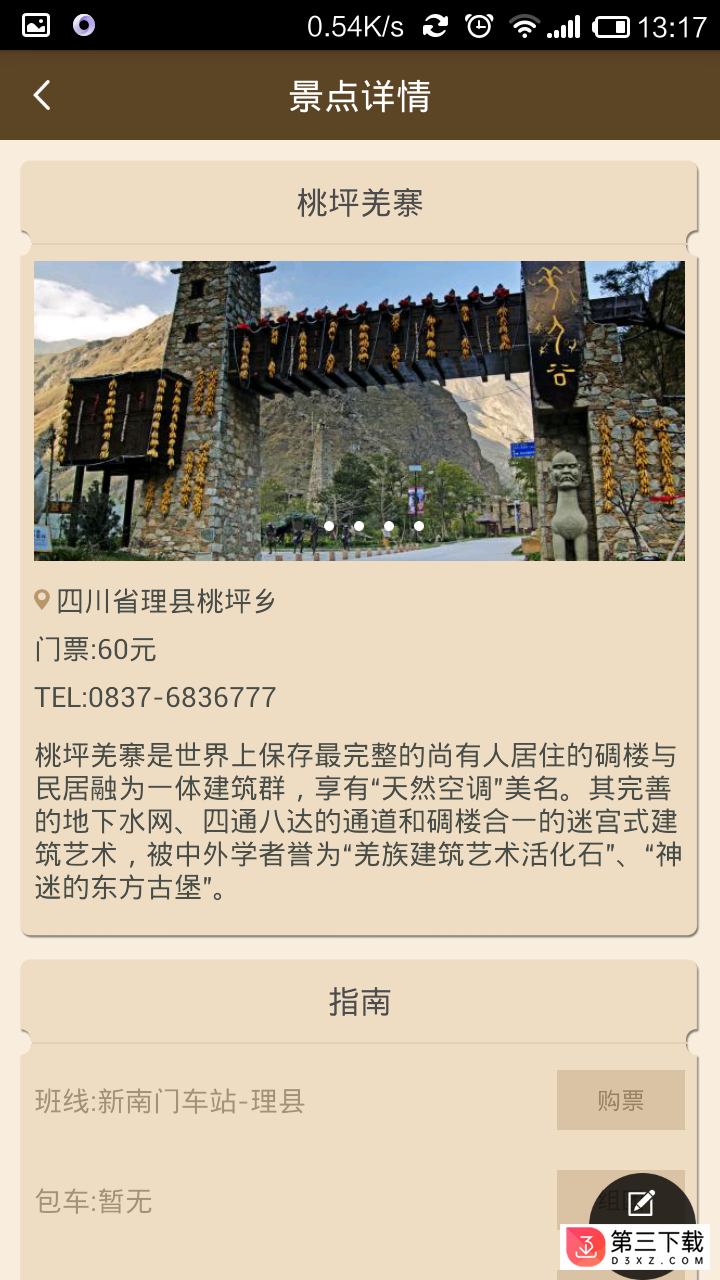
Task: Open the 桃坪羌寨 photo banner
Action: click(359, 410)
